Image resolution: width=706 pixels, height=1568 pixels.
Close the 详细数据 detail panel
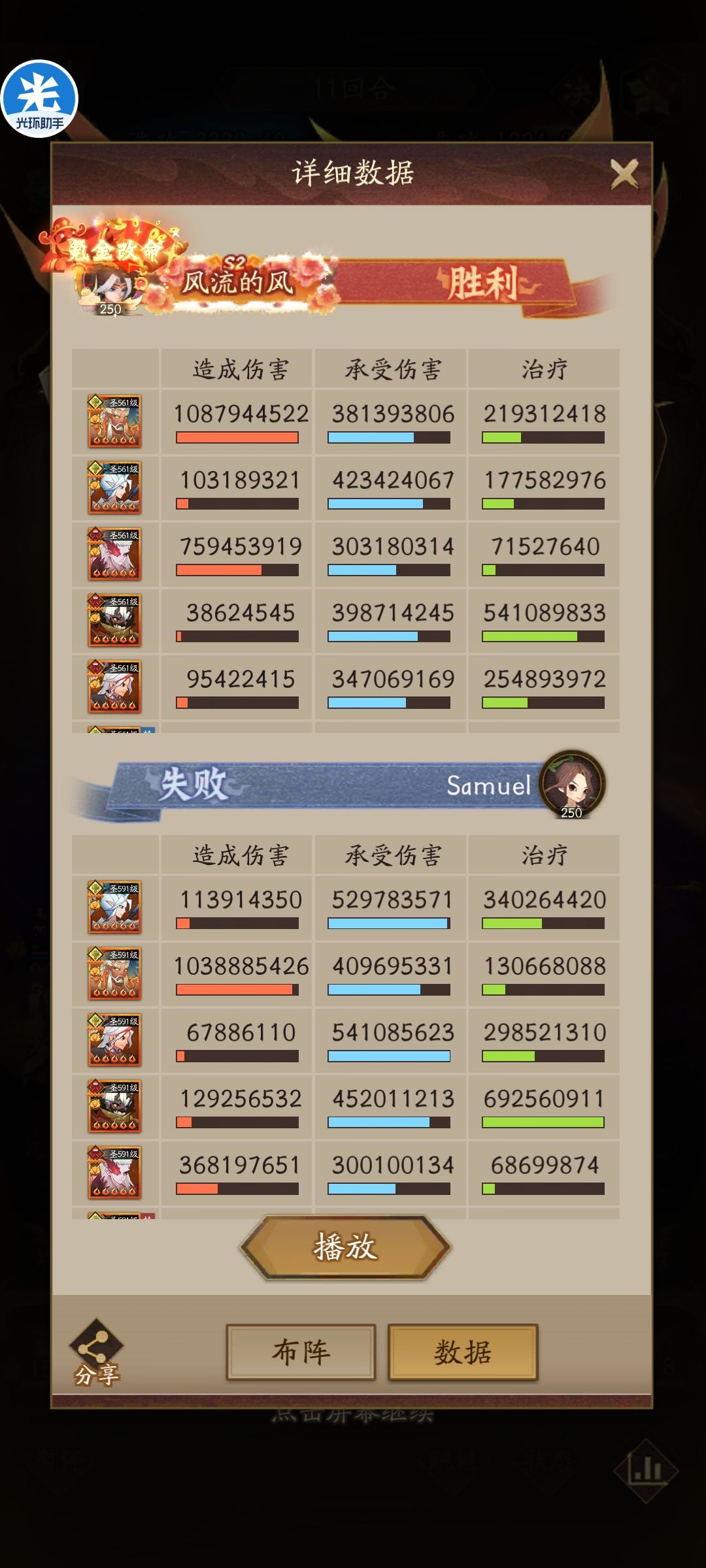626,172
